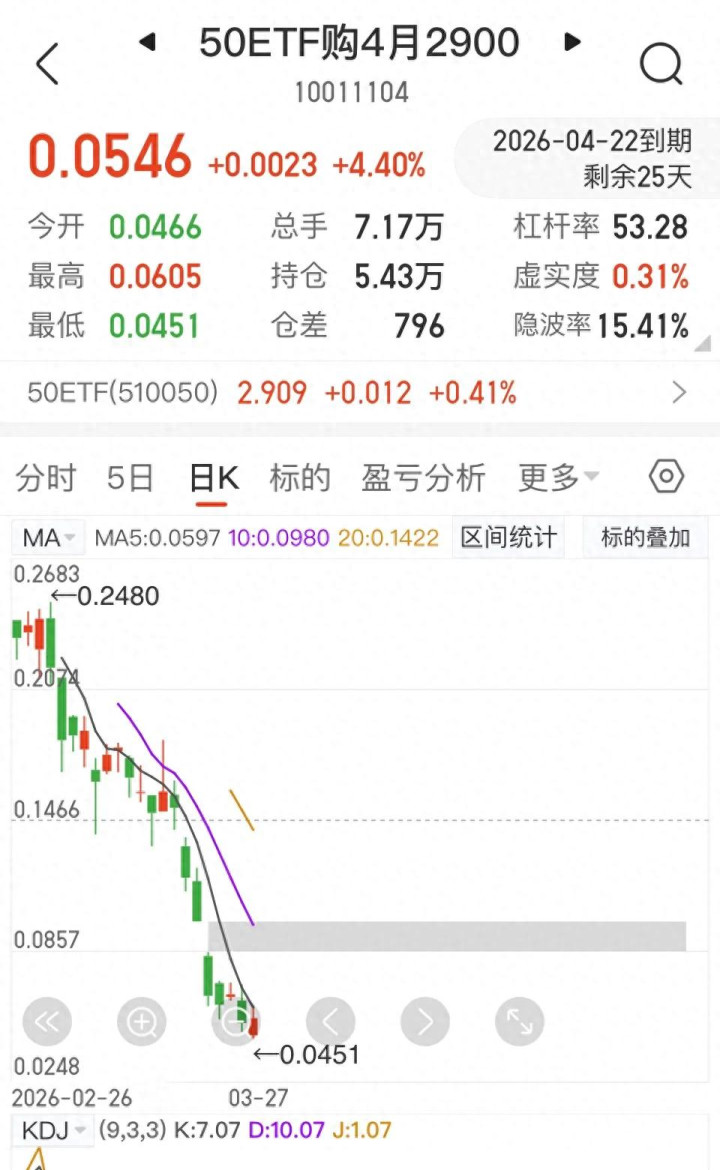720x1170 pixels.
Task: Open the 50ETF(510050) underlying quote row
Action: (x=360, y=393)
